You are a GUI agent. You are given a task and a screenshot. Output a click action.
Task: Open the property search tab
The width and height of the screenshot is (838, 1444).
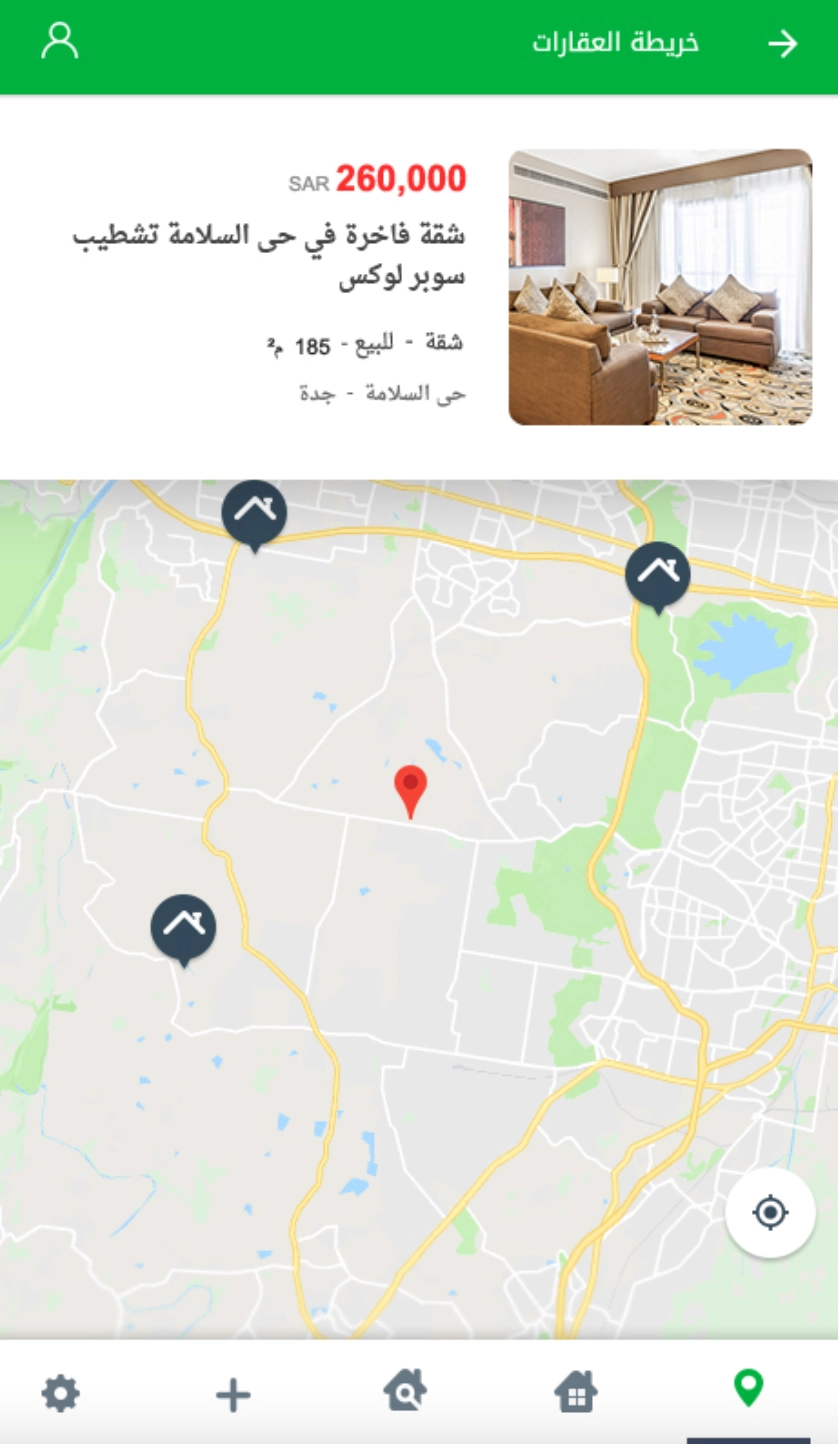[x=405, y=1390]
